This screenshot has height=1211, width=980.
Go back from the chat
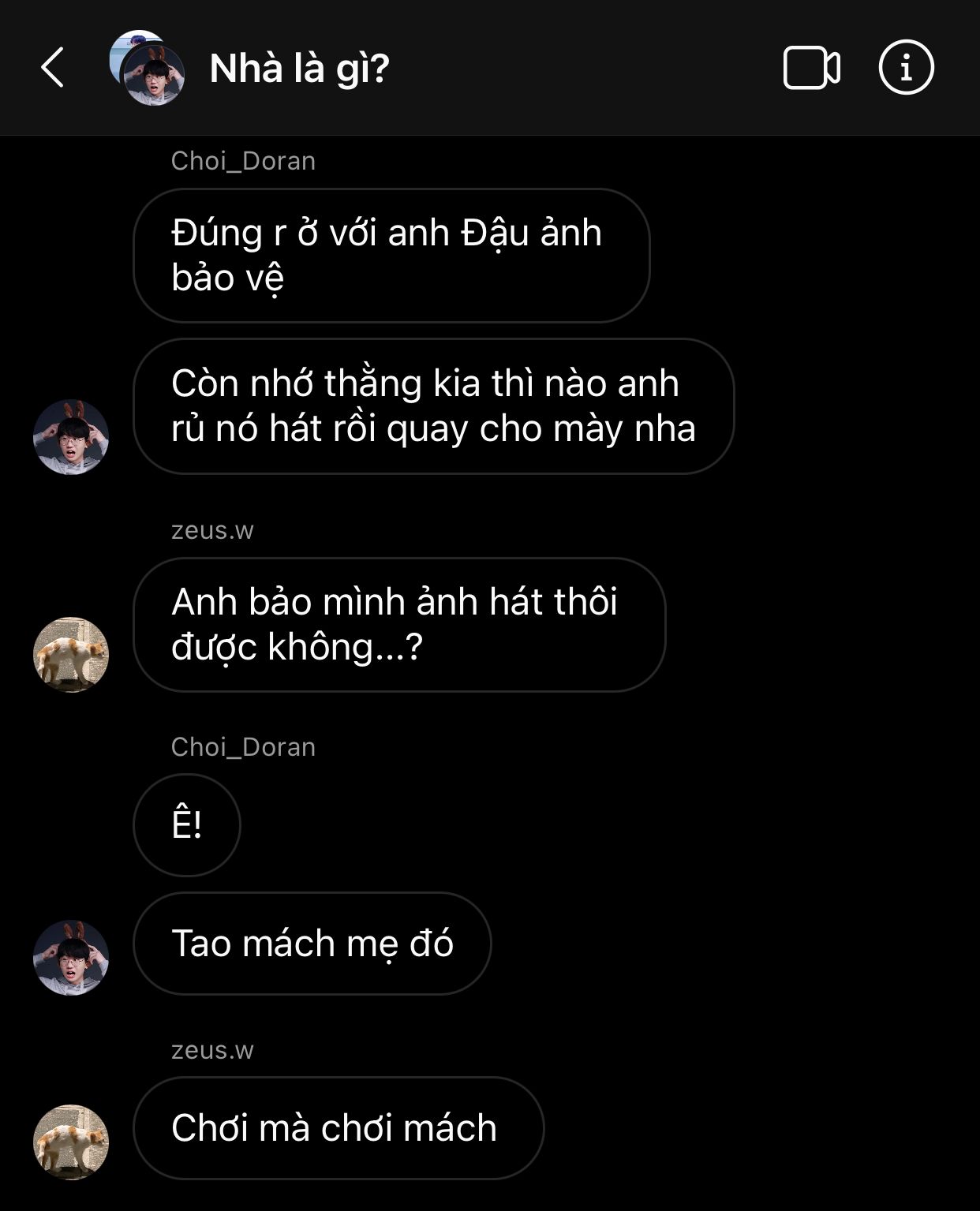52,68
